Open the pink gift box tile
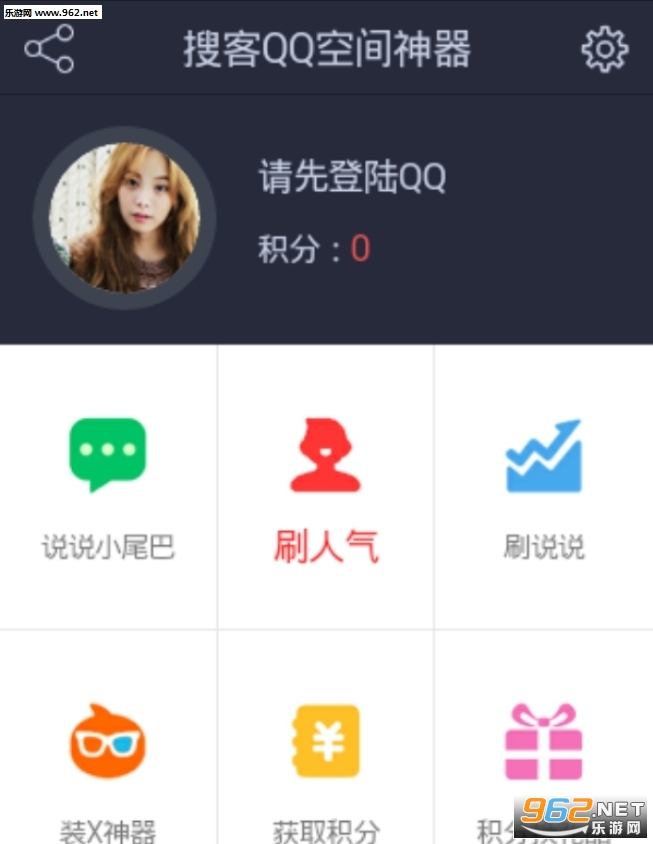 point(544,745)
